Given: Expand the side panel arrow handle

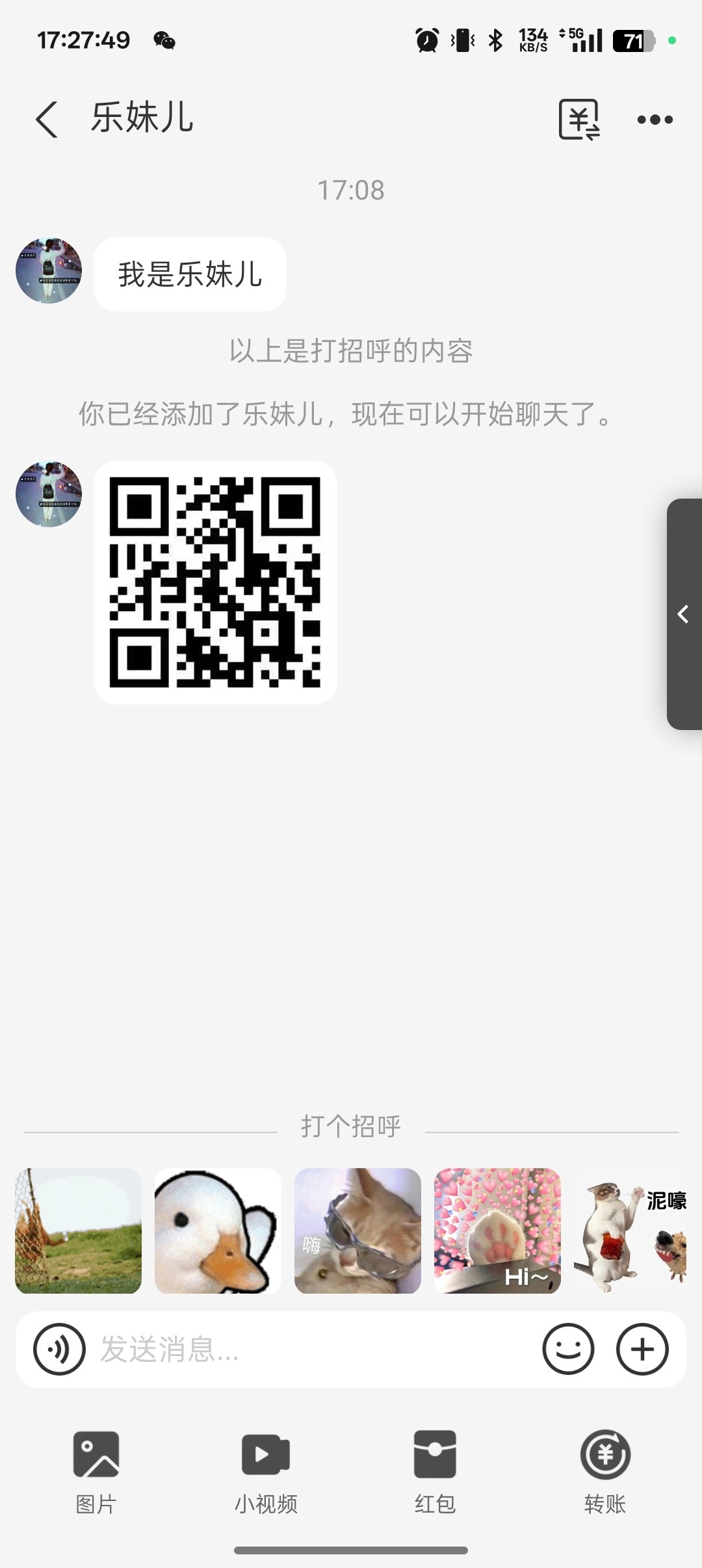Looking at the screenshot, I should pyautogui.click(x=684, y=614).
